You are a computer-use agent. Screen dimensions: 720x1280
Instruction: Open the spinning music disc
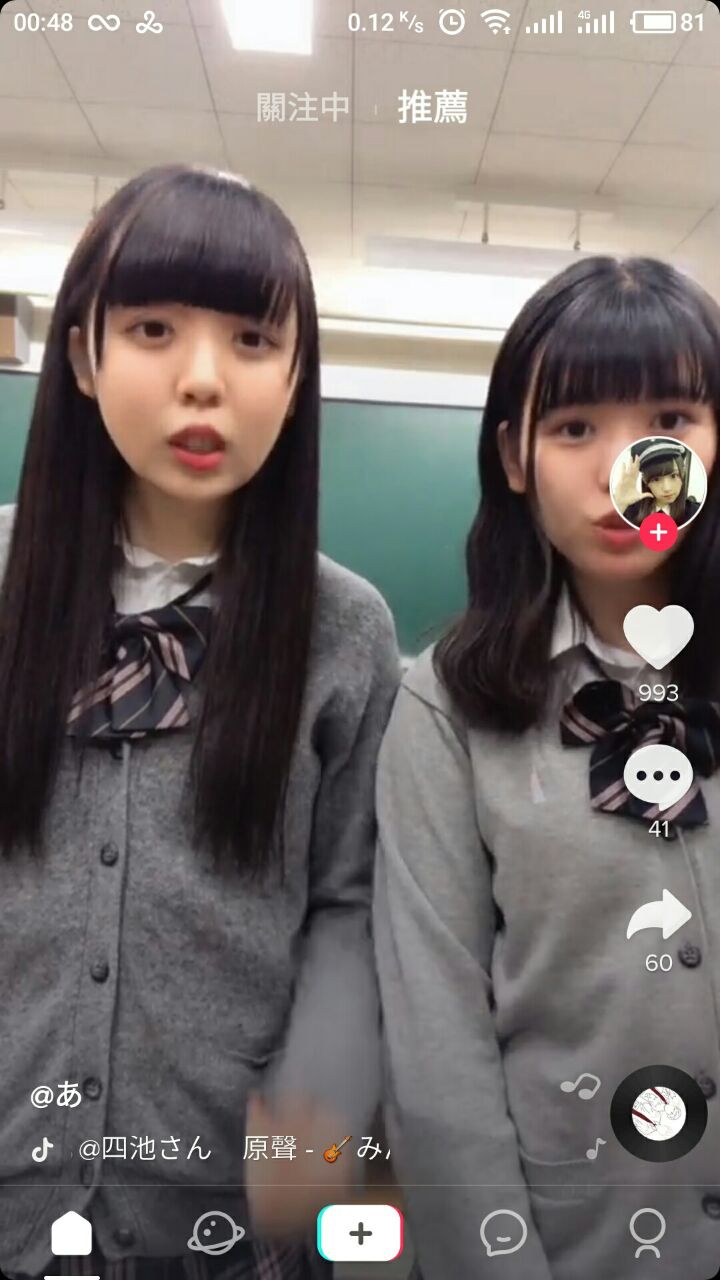click(x=659, y=1113)
